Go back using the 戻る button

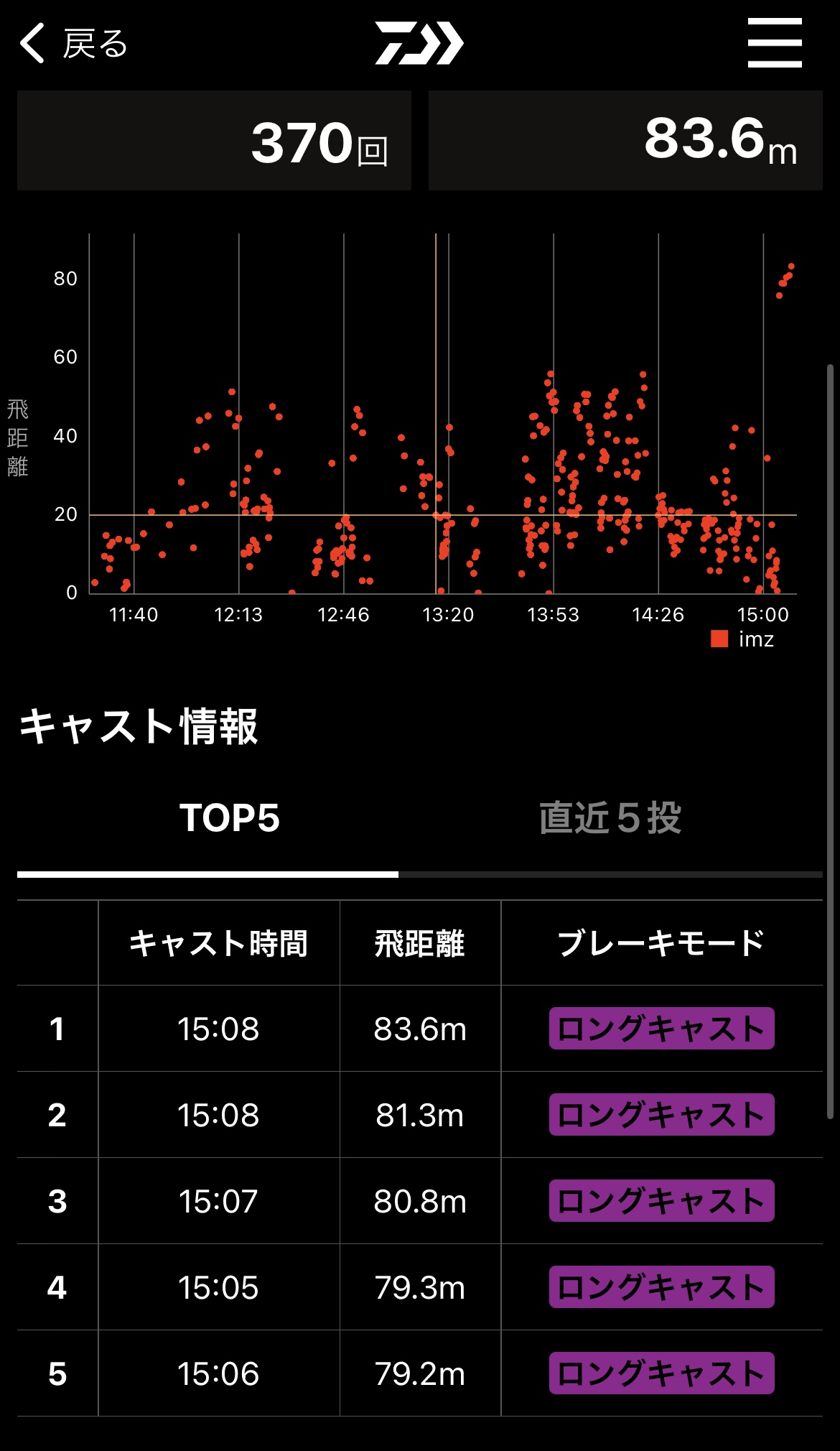point(74,44)
